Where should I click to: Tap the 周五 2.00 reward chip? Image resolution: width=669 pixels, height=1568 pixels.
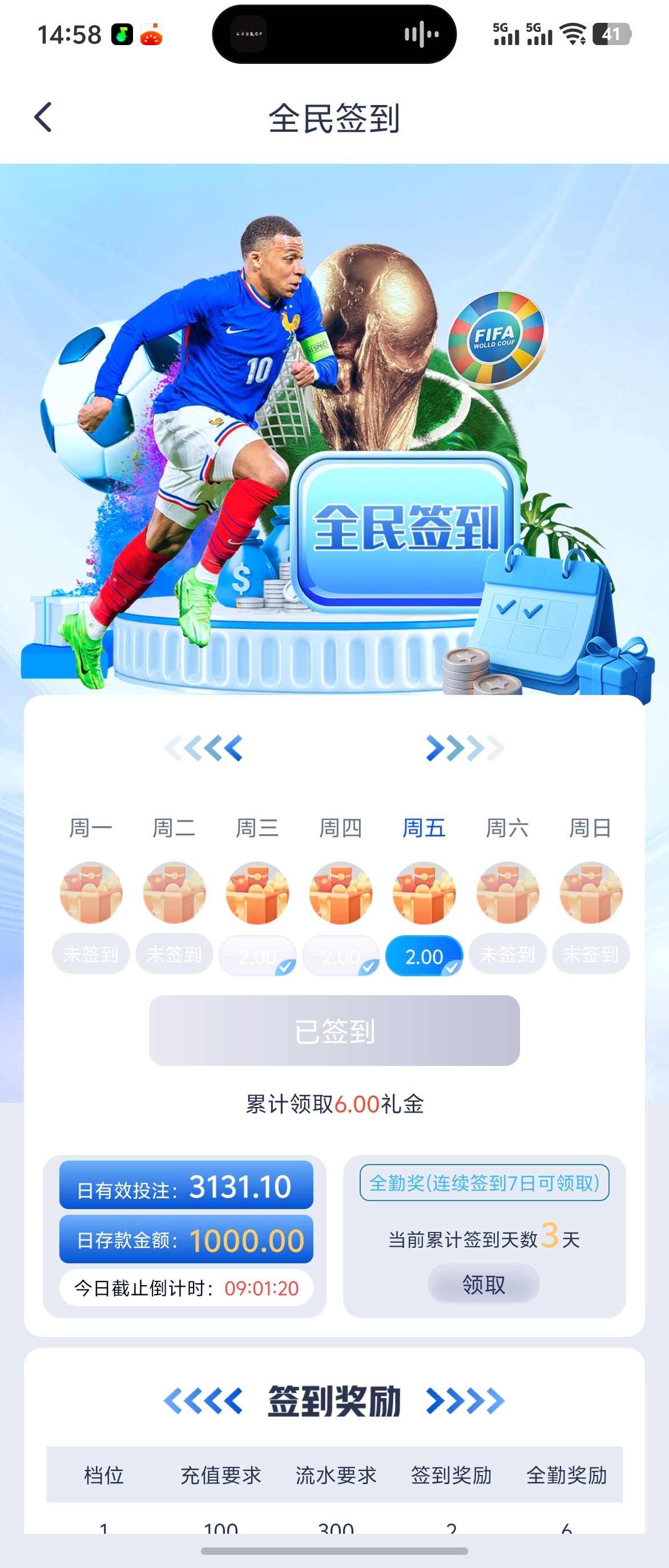(x=424, y=956)
